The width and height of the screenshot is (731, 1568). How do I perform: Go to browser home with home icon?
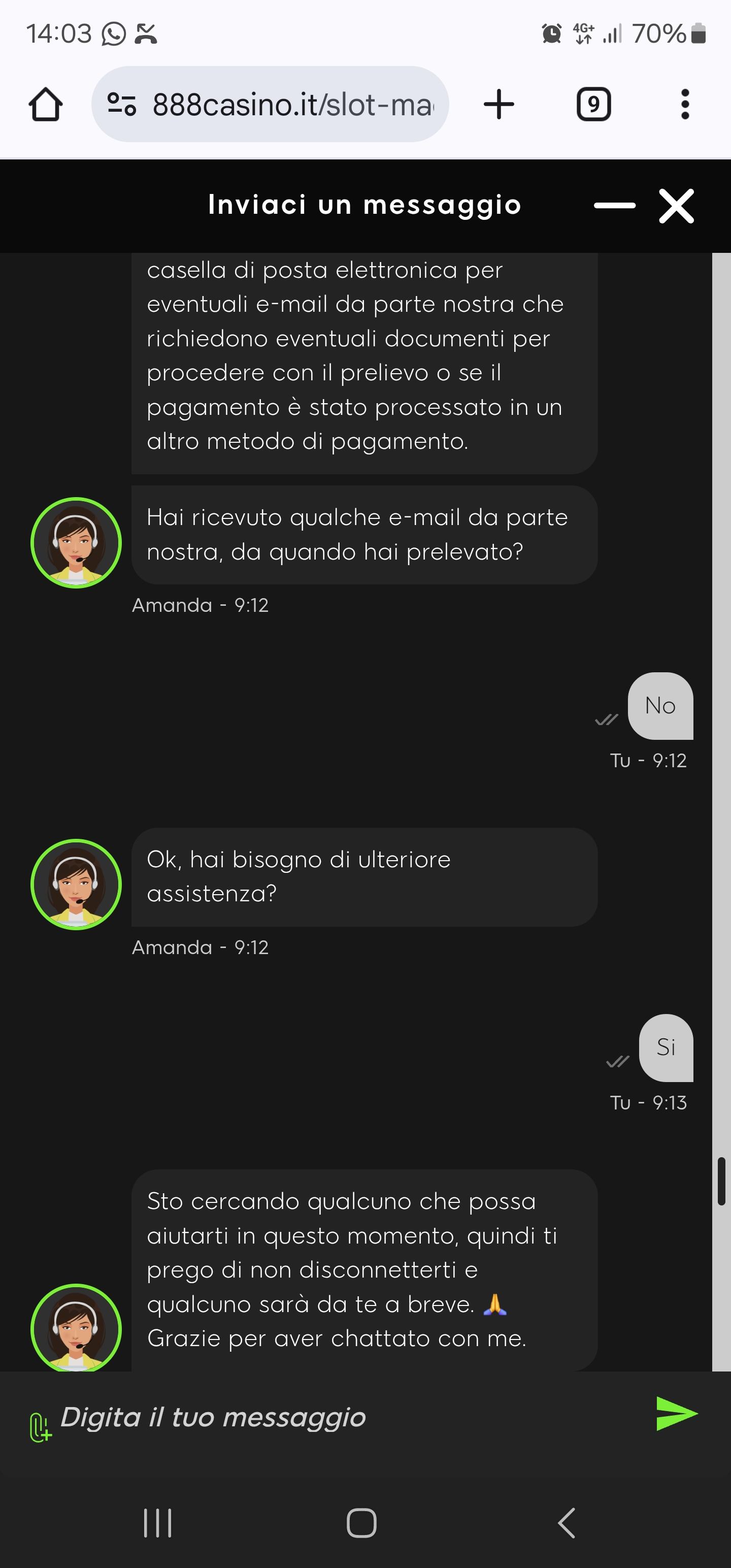click(x=46, y=104)
